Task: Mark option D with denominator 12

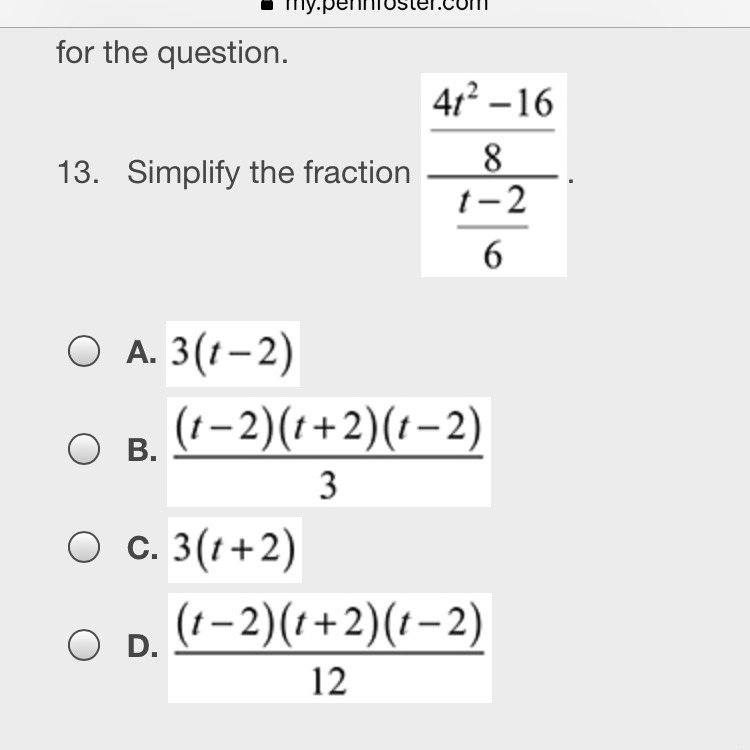Action: click(84, 647)
